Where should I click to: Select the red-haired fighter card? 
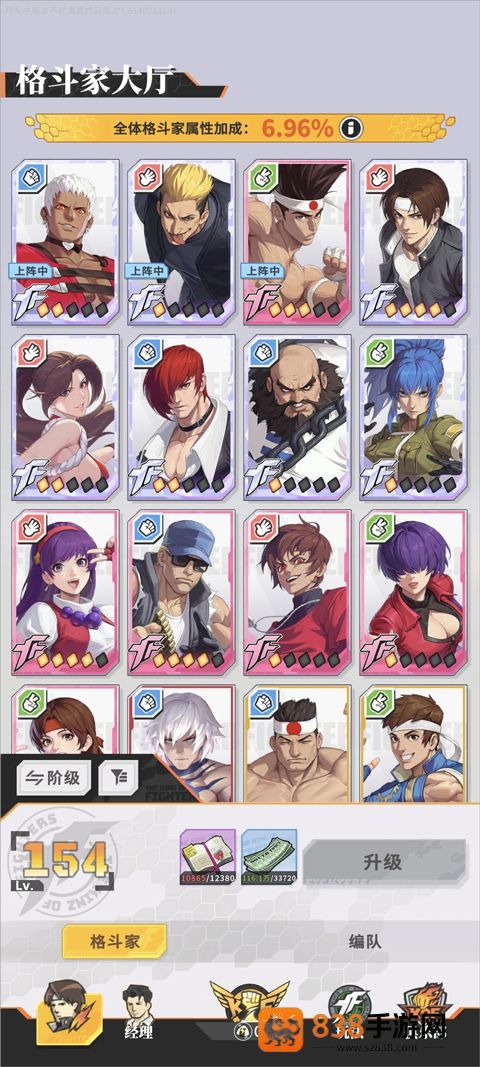click(x=182, y=416)
